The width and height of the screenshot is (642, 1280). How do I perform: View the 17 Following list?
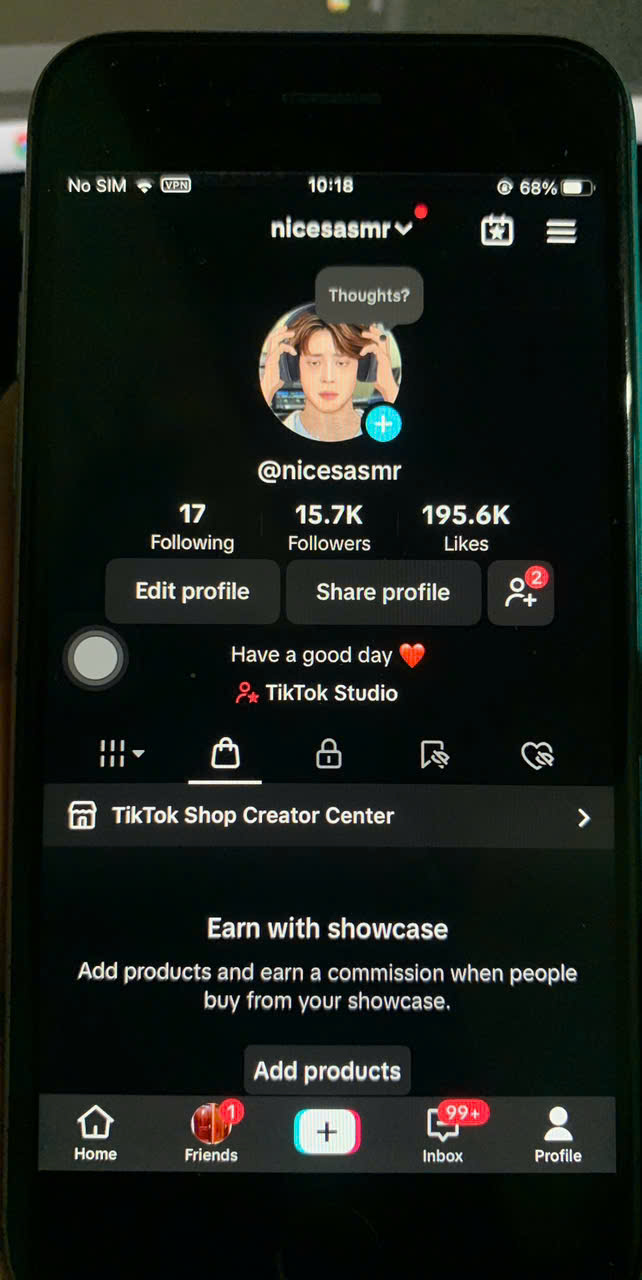(192, 528)
